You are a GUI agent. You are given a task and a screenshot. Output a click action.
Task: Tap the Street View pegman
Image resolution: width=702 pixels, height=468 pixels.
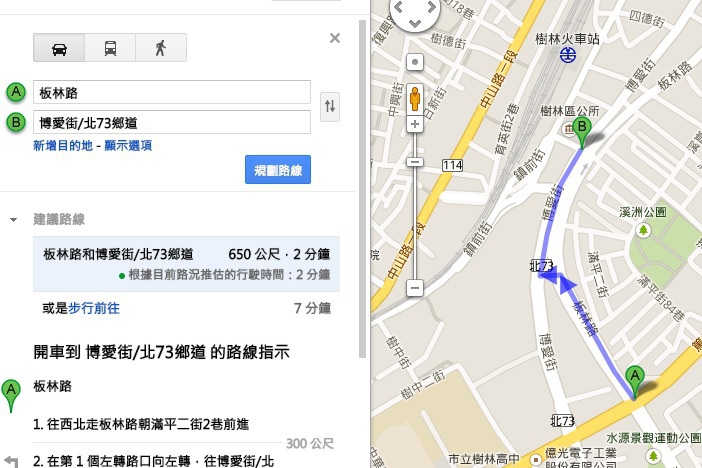(416, 97)
